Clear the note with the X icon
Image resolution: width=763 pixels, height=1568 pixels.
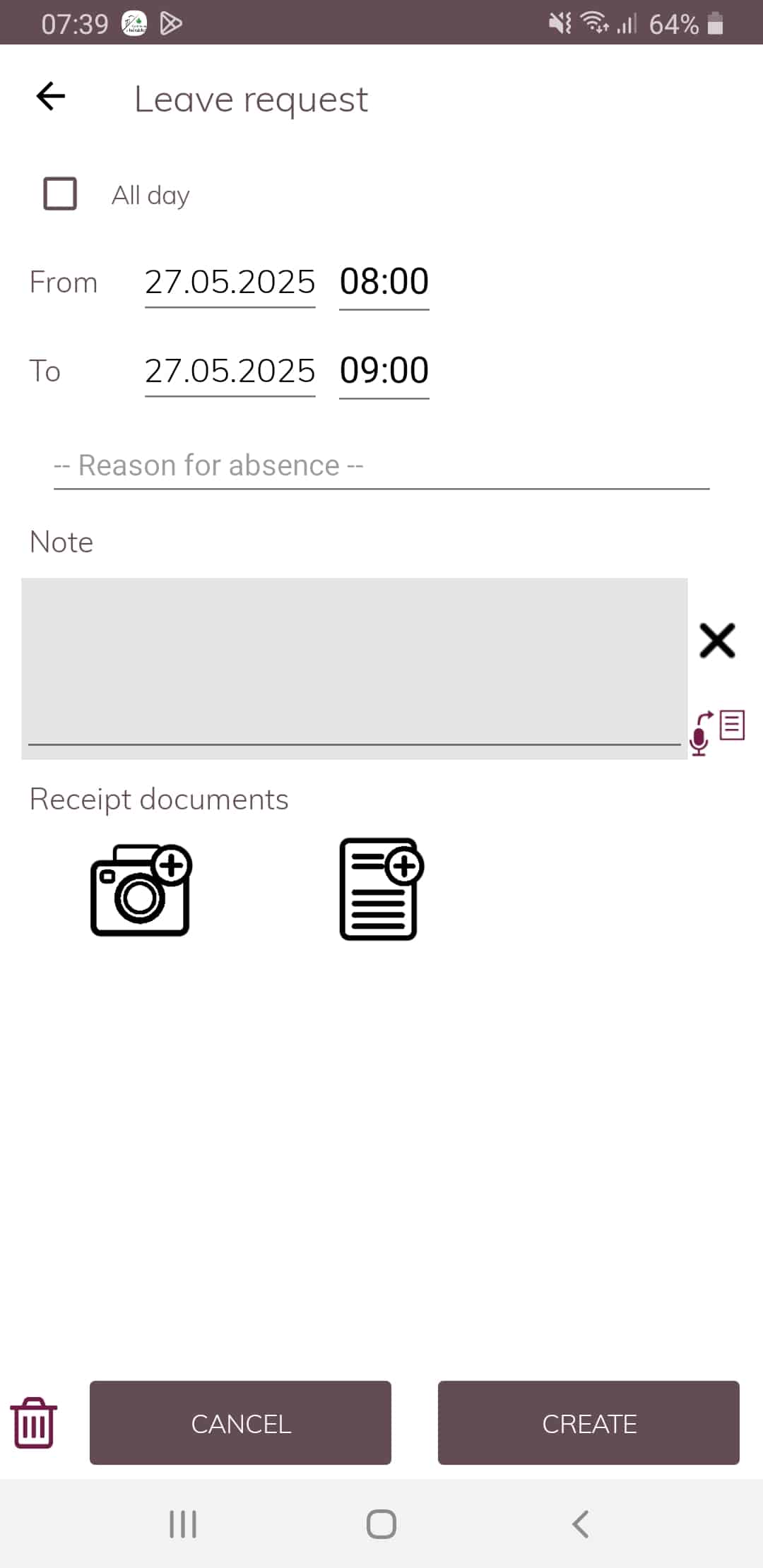coord(717,641)
